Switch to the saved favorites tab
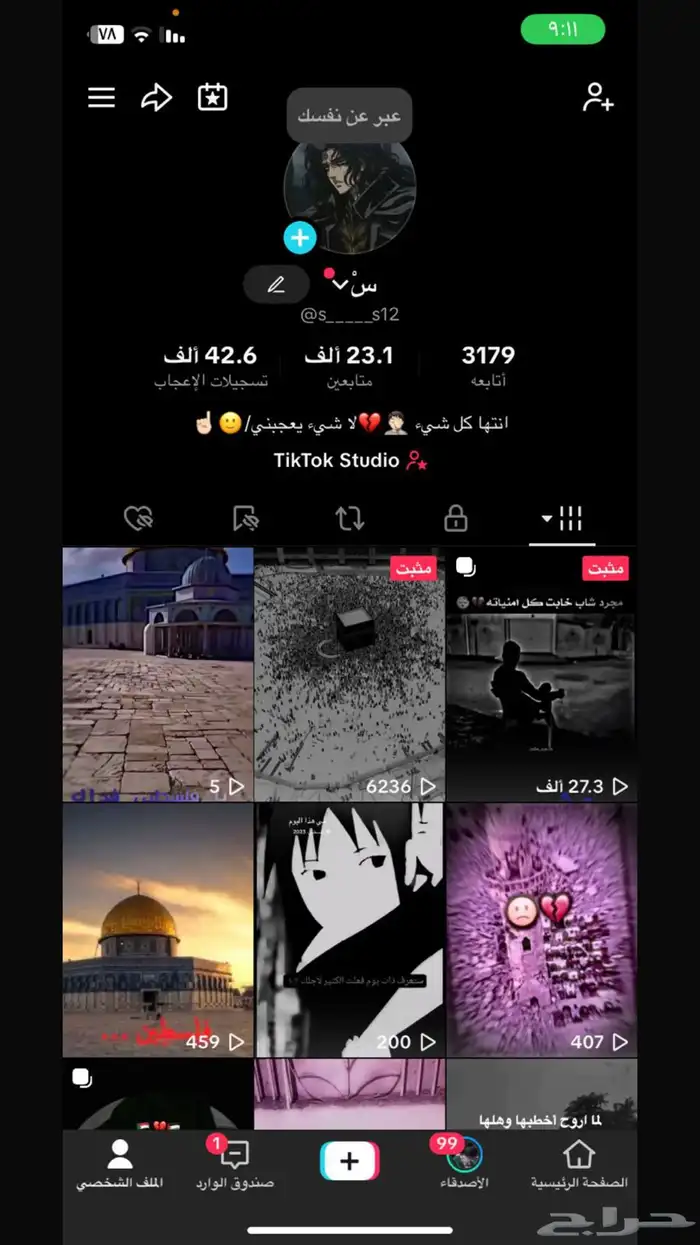700x1245 pixels. 244,518
